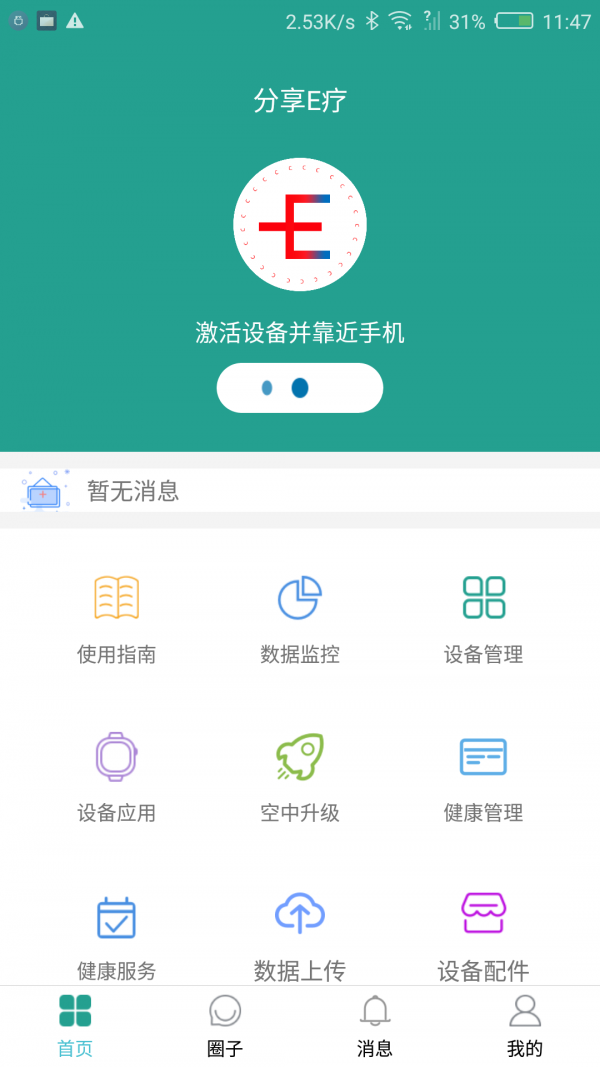Open 数据监控 data monitoring

coord(300,618)
